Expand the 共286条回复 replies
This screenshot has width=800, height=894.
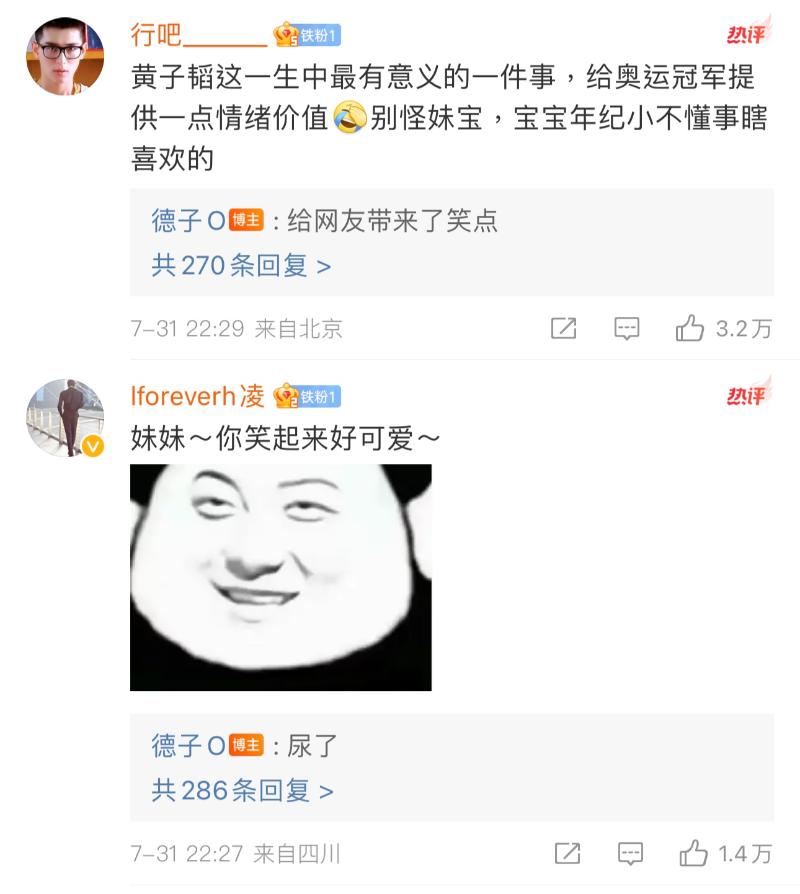tap(242, 791)
